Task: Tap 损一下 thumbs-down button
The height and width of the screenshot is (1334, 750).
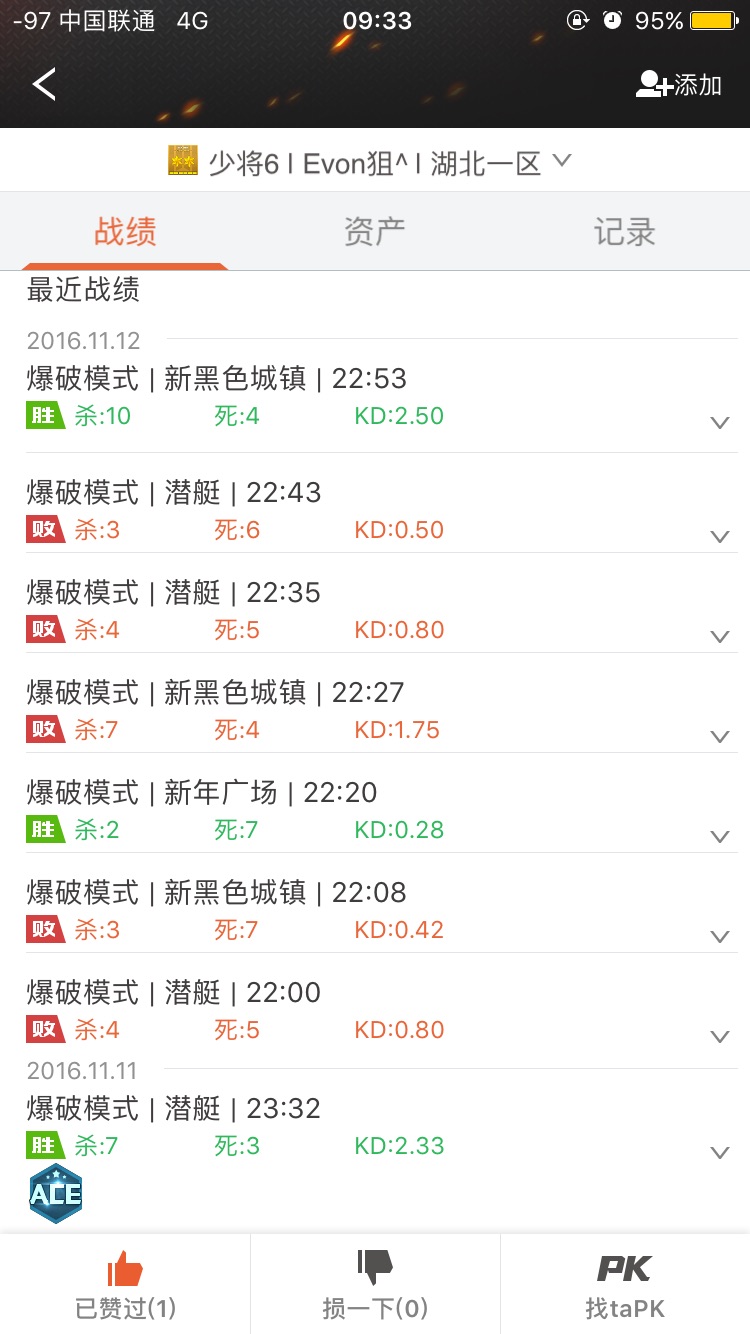Action: 375,1284
